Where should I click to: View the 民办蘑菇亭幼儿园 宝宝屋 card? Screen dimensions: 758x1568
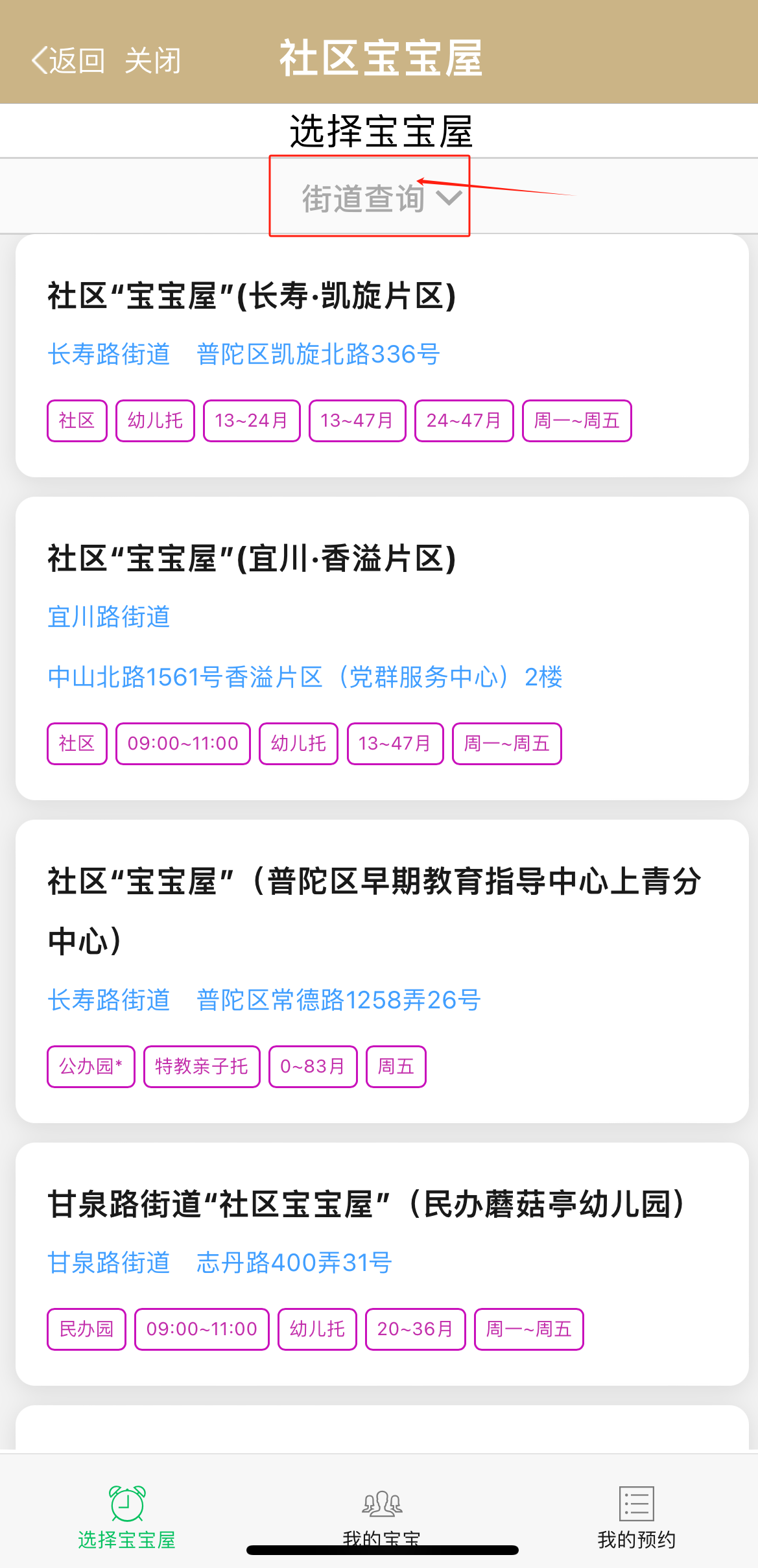pos(382,1263)
